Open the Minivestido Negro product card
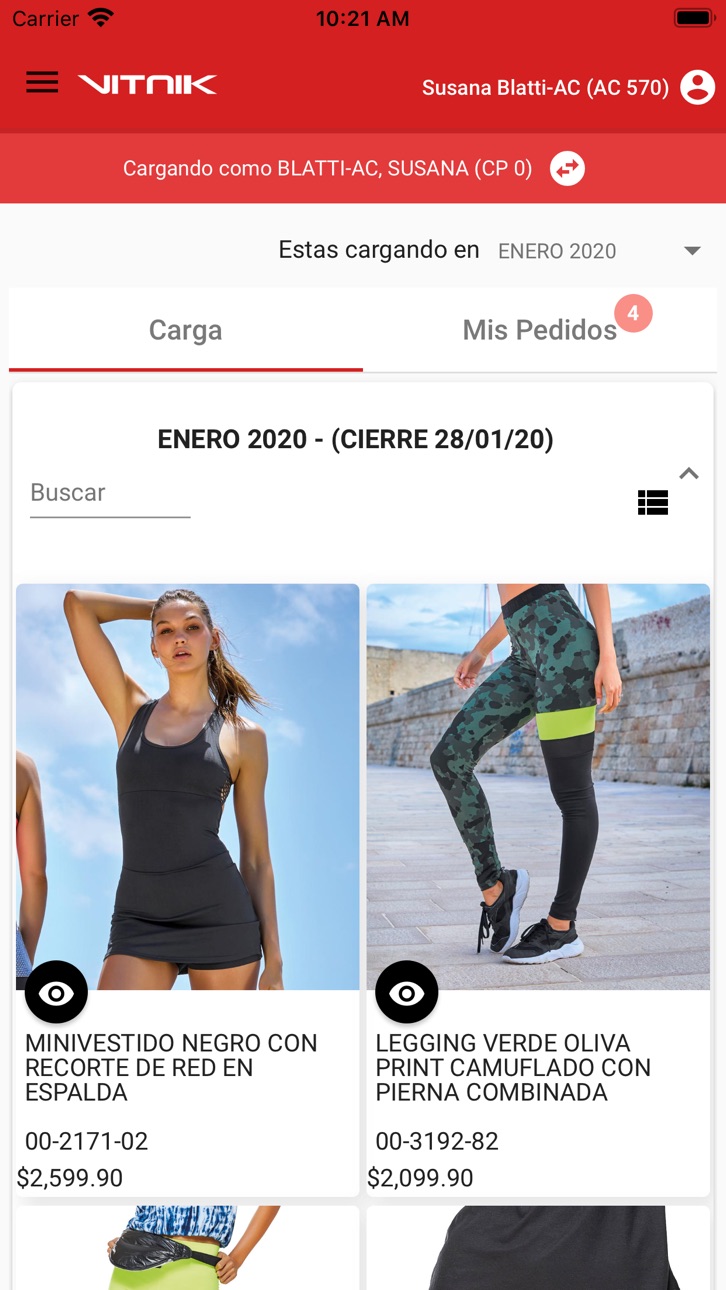The height and width of the screenshot is (1290, 726). coord(188,890)
